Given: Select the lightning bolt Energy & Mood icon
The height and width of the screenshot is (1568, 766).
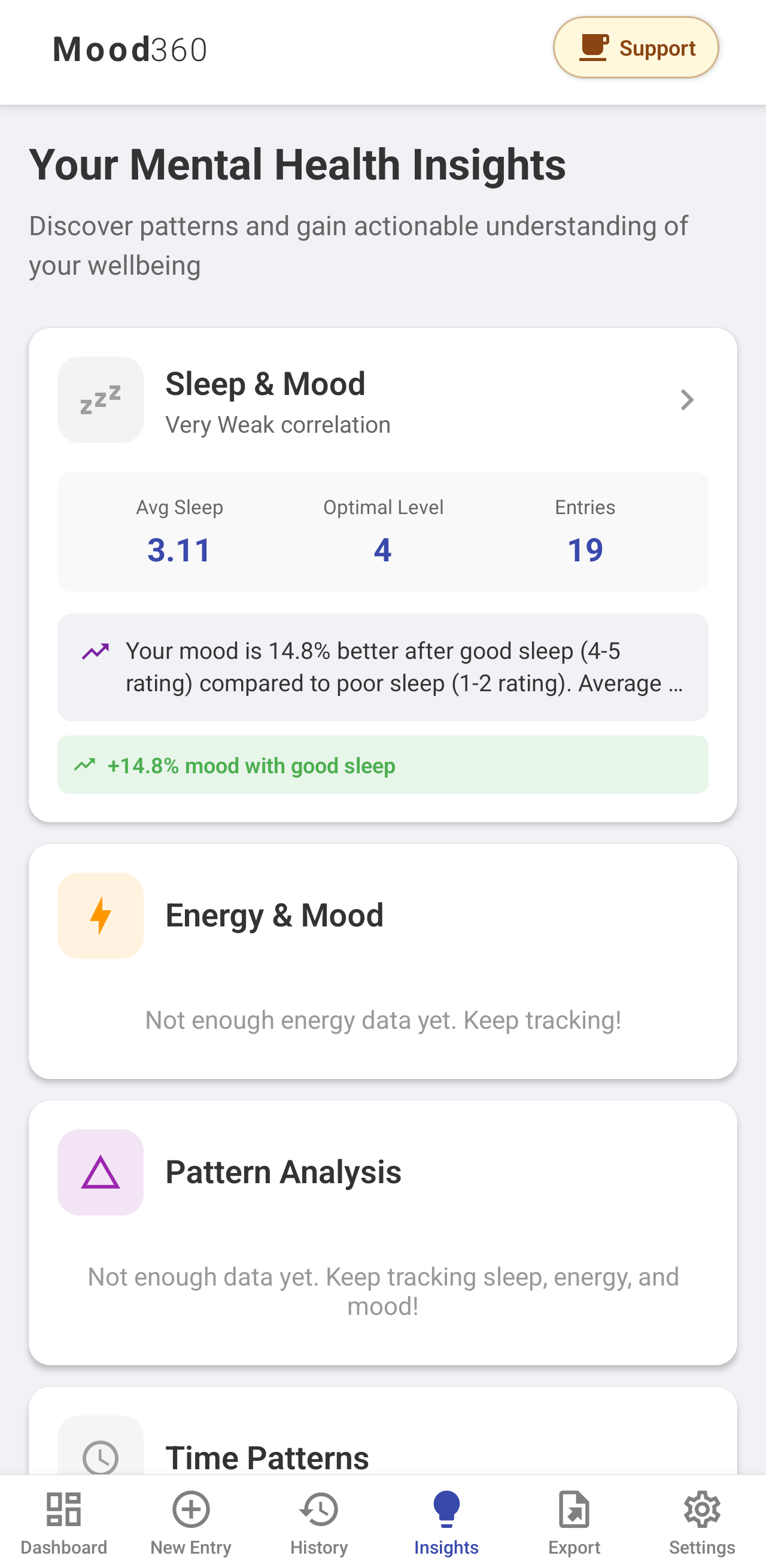Looking at the screenshot, I should 100,916.
